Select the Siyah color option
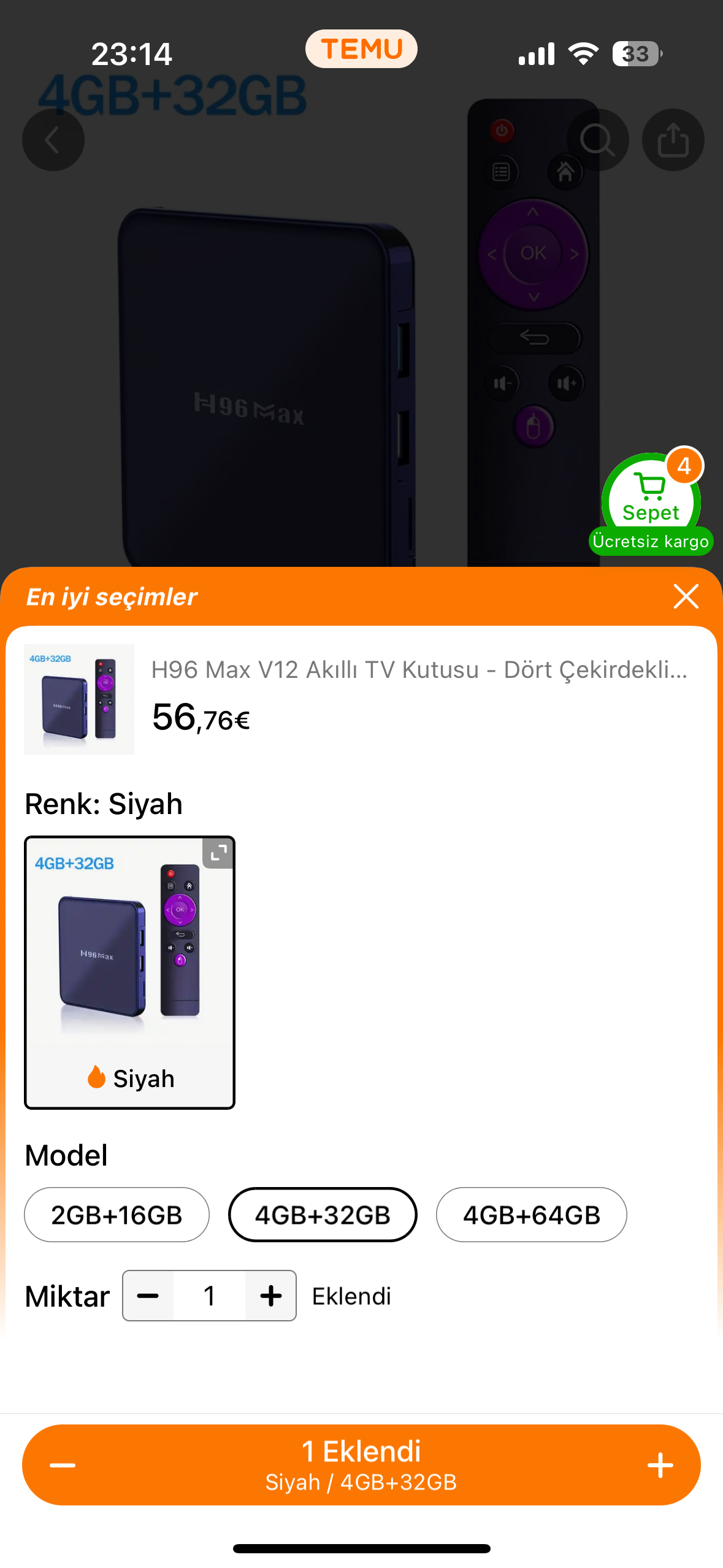This screenshot has width=723, height=1568. pos(129,972)
